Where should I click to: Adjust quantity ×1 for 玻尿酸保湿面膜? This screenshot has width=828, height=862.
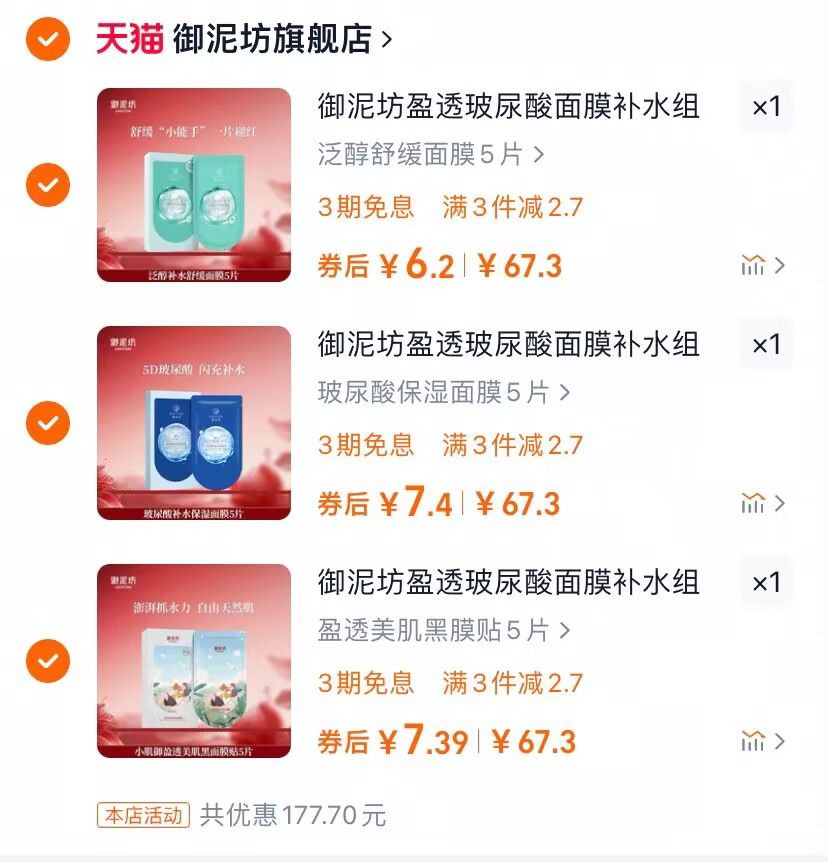(766, 344)
